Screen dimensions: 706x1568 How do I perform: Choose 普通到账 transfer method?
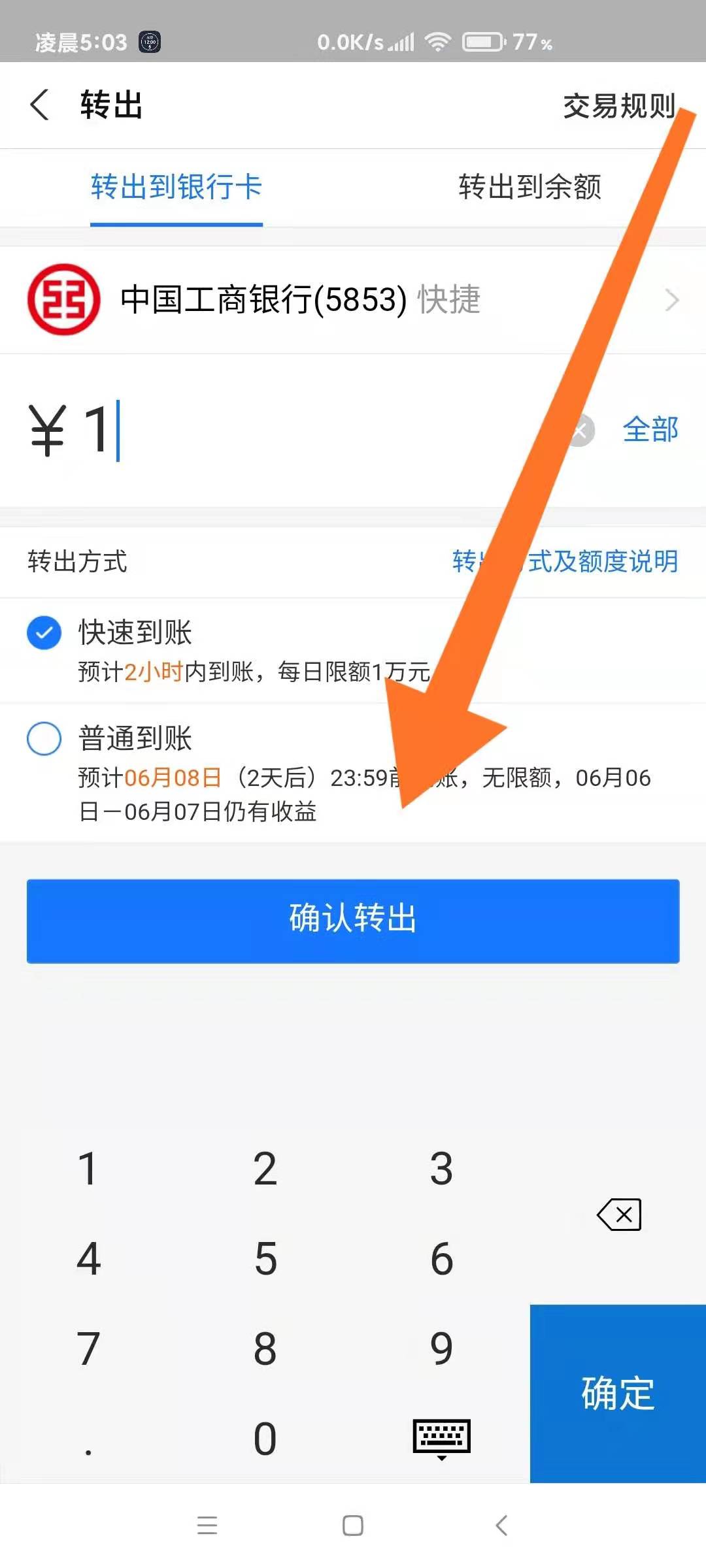point(44,739)
